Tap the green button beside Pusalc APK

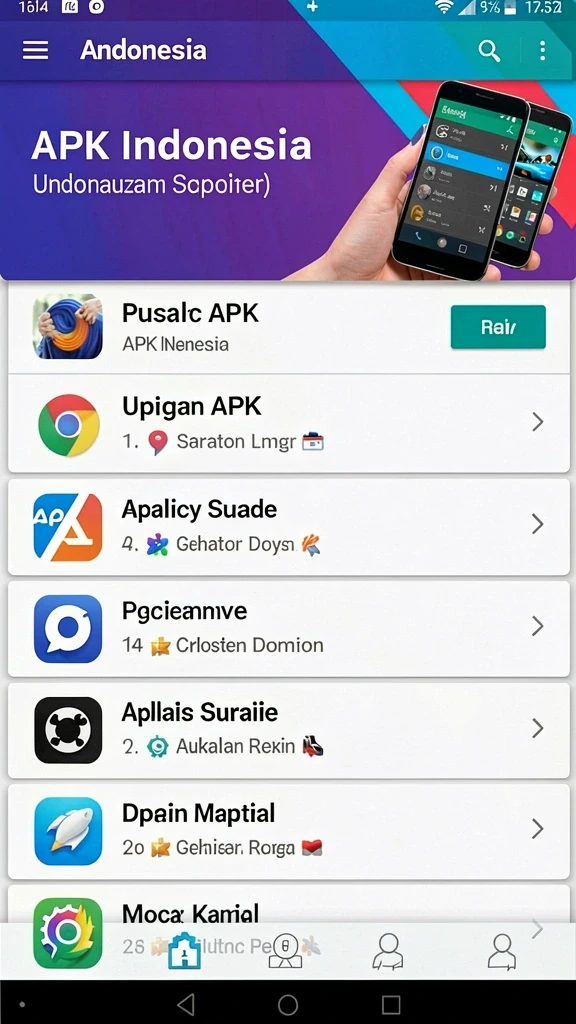coord(498,327)
